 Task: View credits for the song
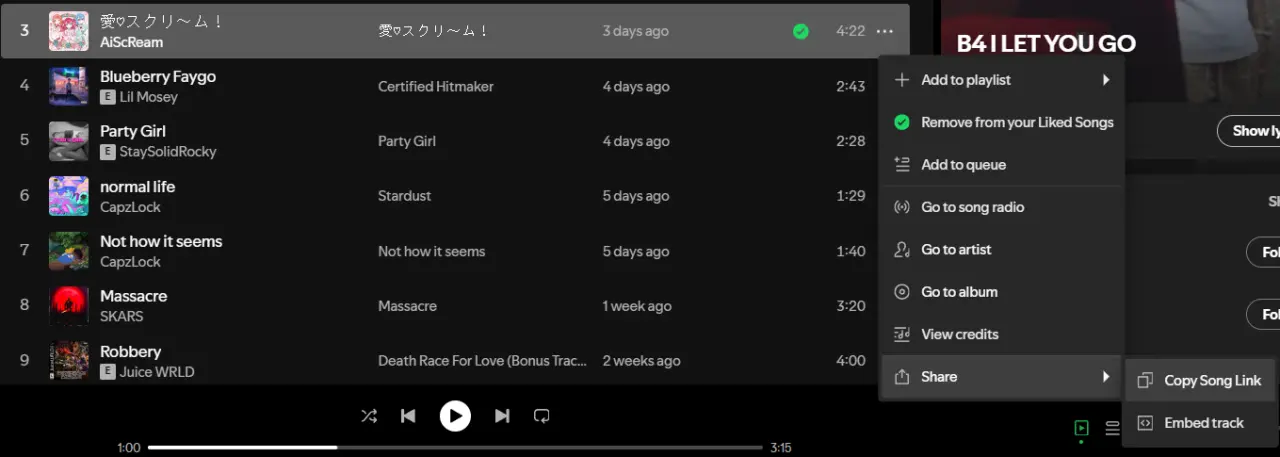click(x=1002, y=334)
